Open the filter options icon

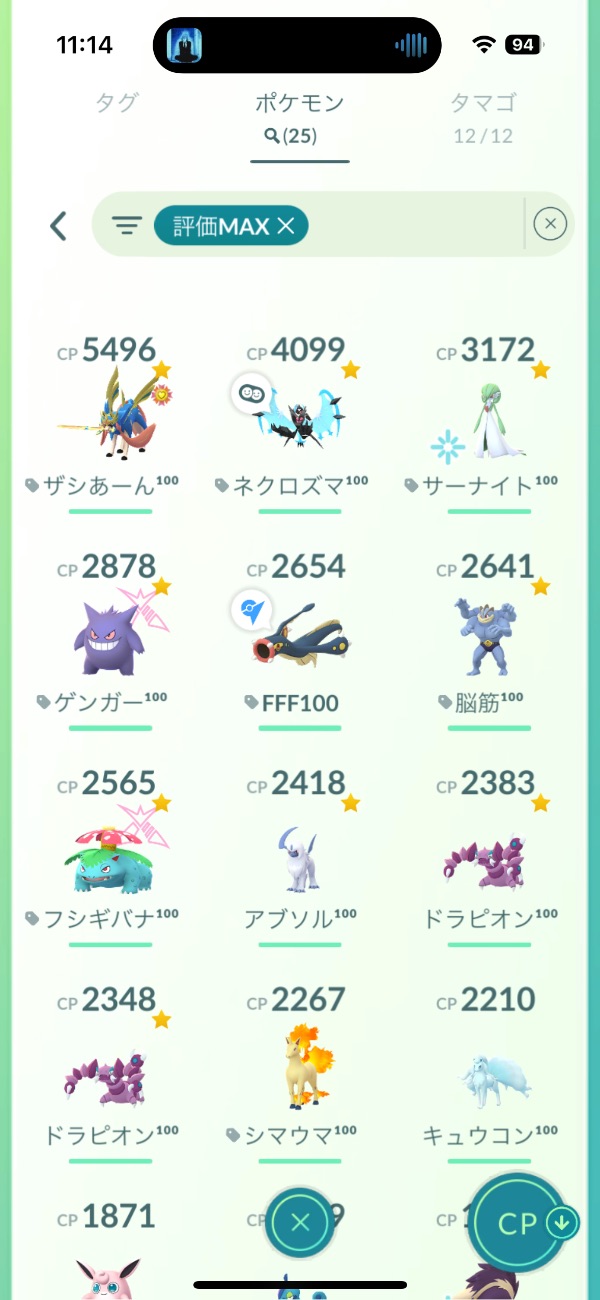coord(127,226)
